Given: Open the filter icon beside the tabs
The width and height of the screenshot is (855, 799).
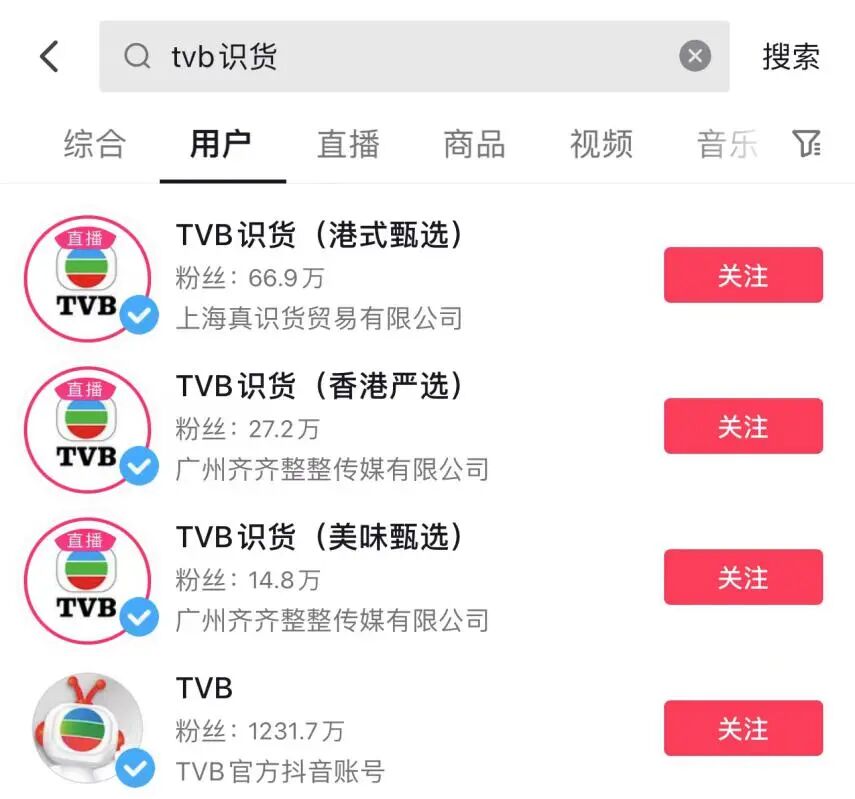Looking at the screenshot, I should 807,144.
